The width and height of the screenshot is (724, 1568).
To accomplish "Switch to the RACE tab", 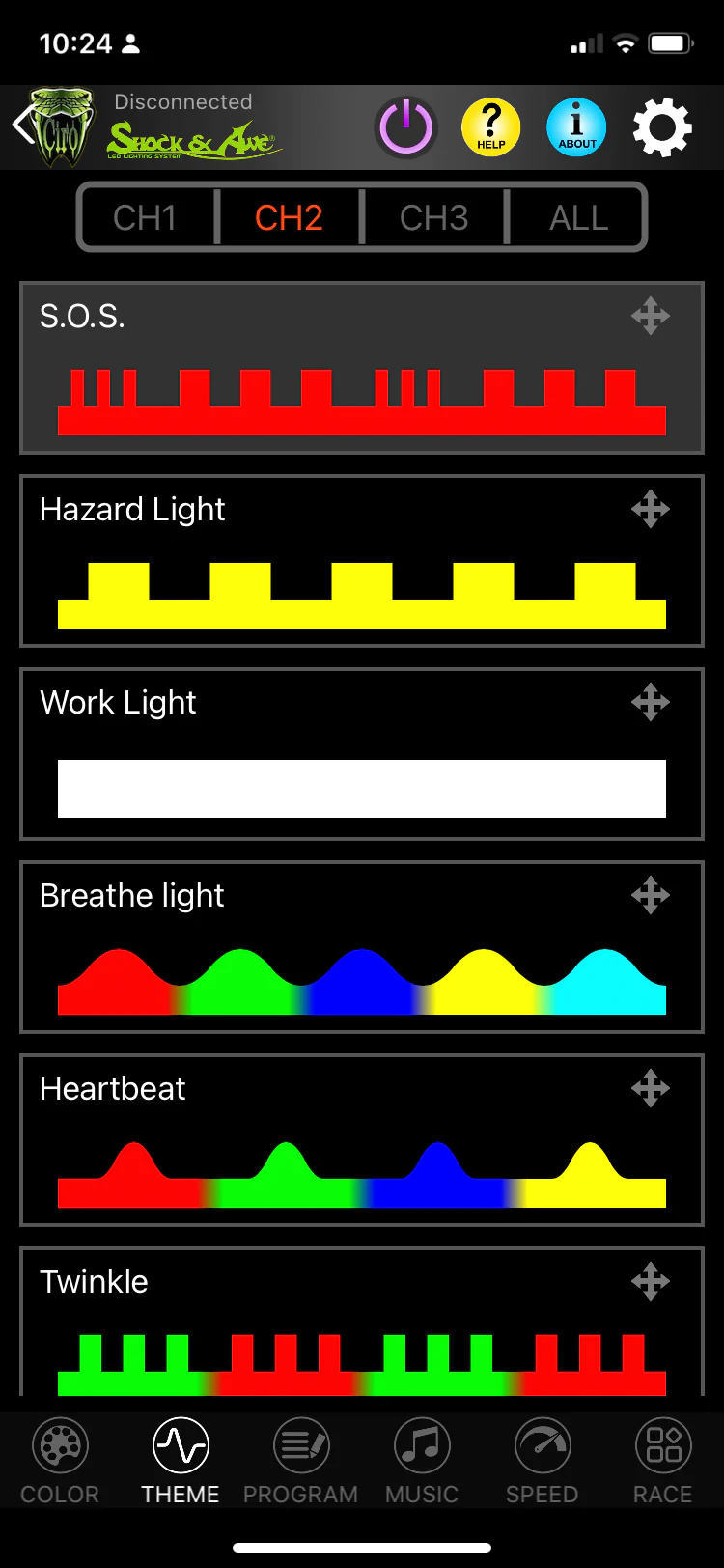I will 663,1461.
